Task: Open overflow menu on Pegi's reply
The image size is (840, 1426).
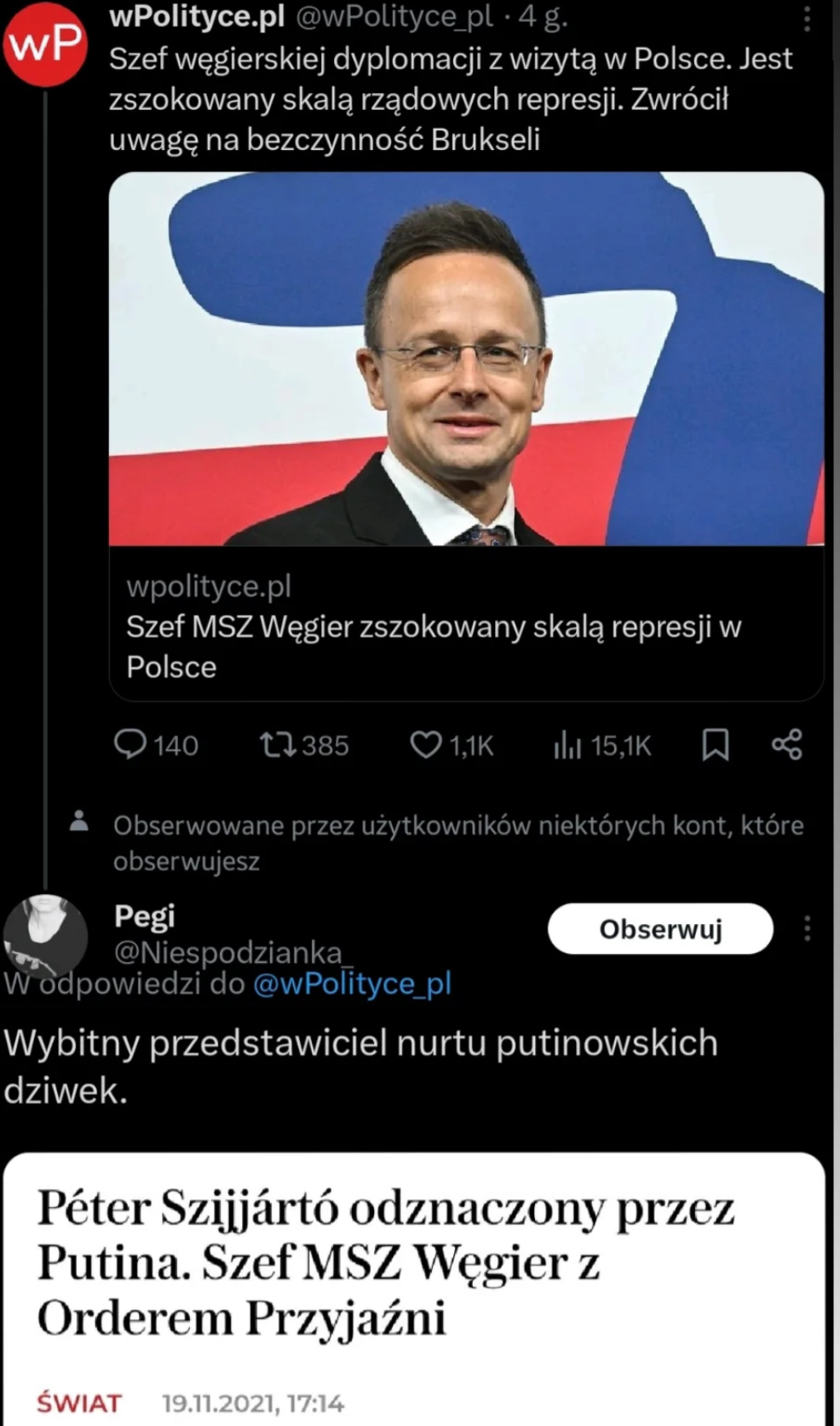Action: coord(806,928)
